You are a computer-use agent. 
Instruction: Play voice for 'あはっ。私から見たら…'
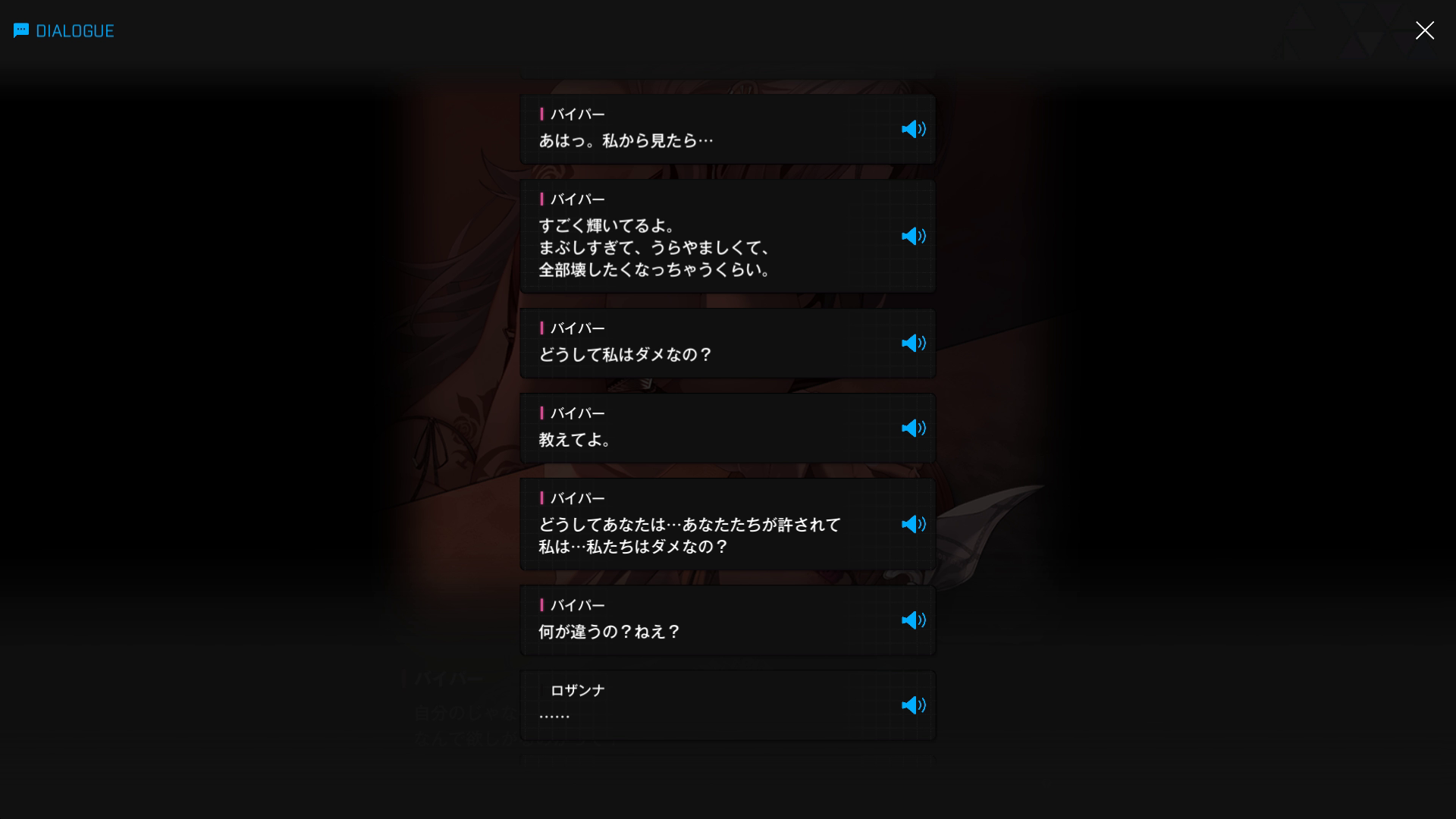point(913,129)
